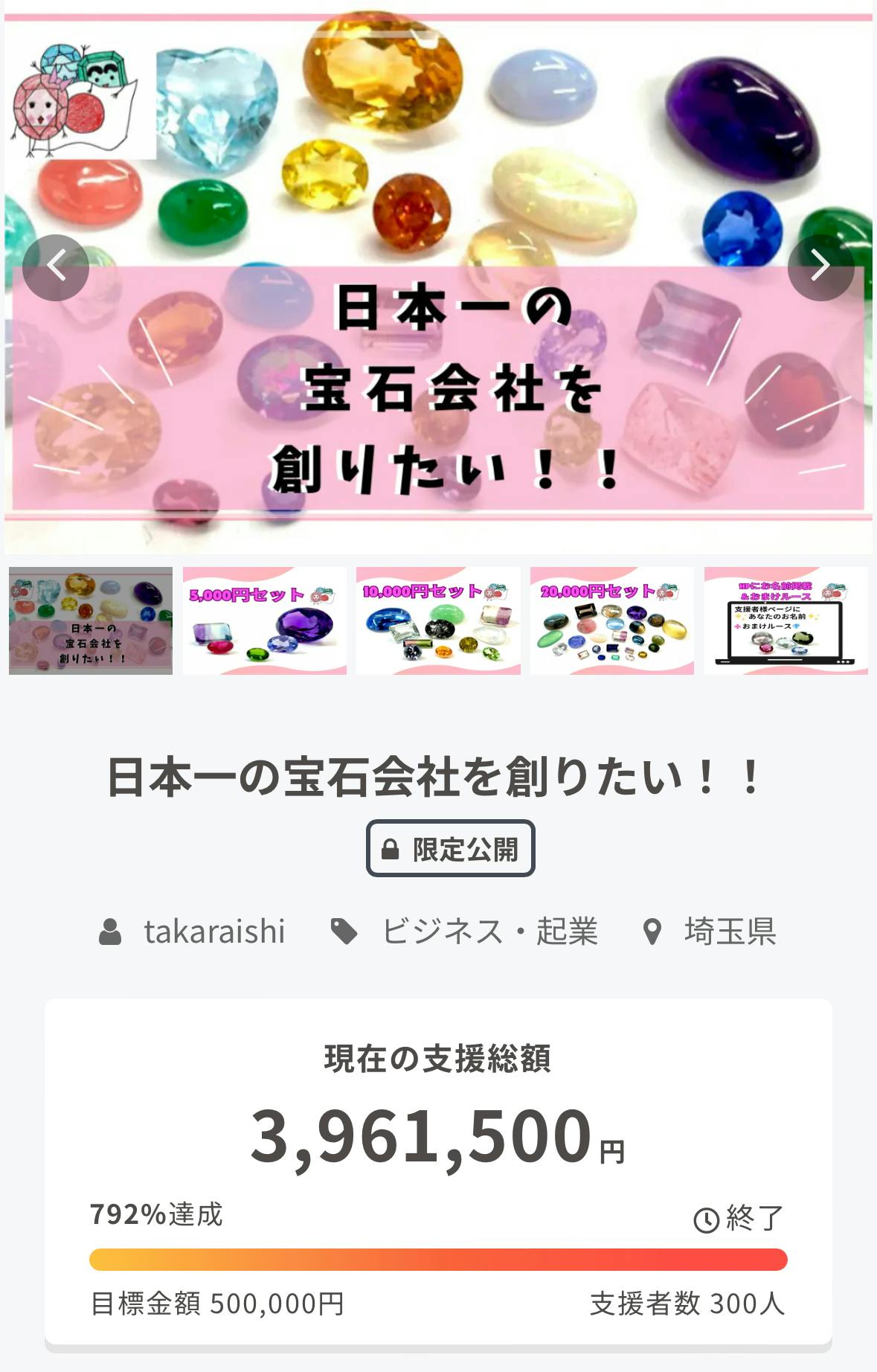Select the first project title thumbnail

[x=91, y=621]
